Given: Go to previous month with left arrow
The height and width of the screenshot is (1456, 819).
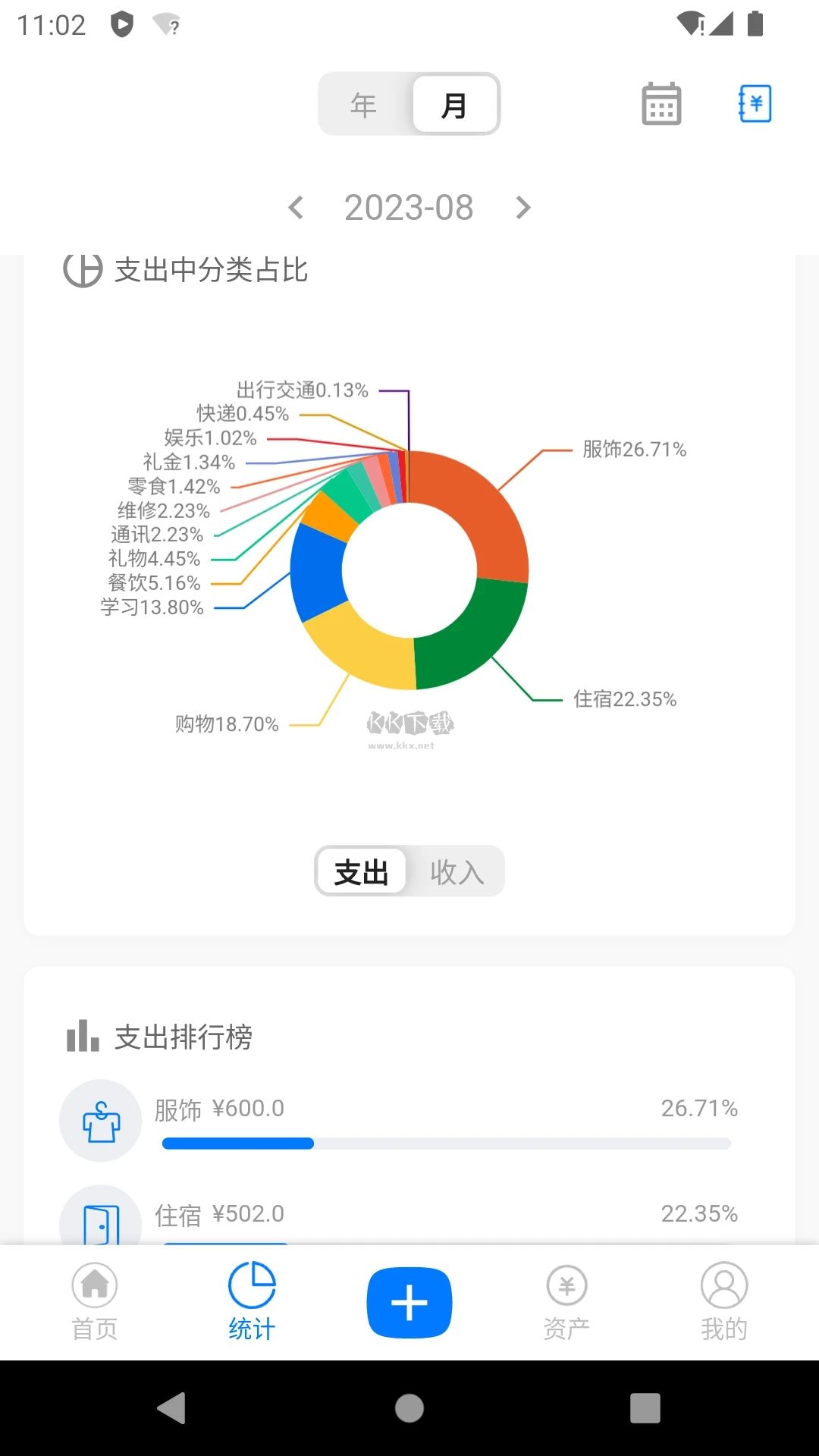Looking at the screenshot, I should pyautogui.click(x=296, y=208).
